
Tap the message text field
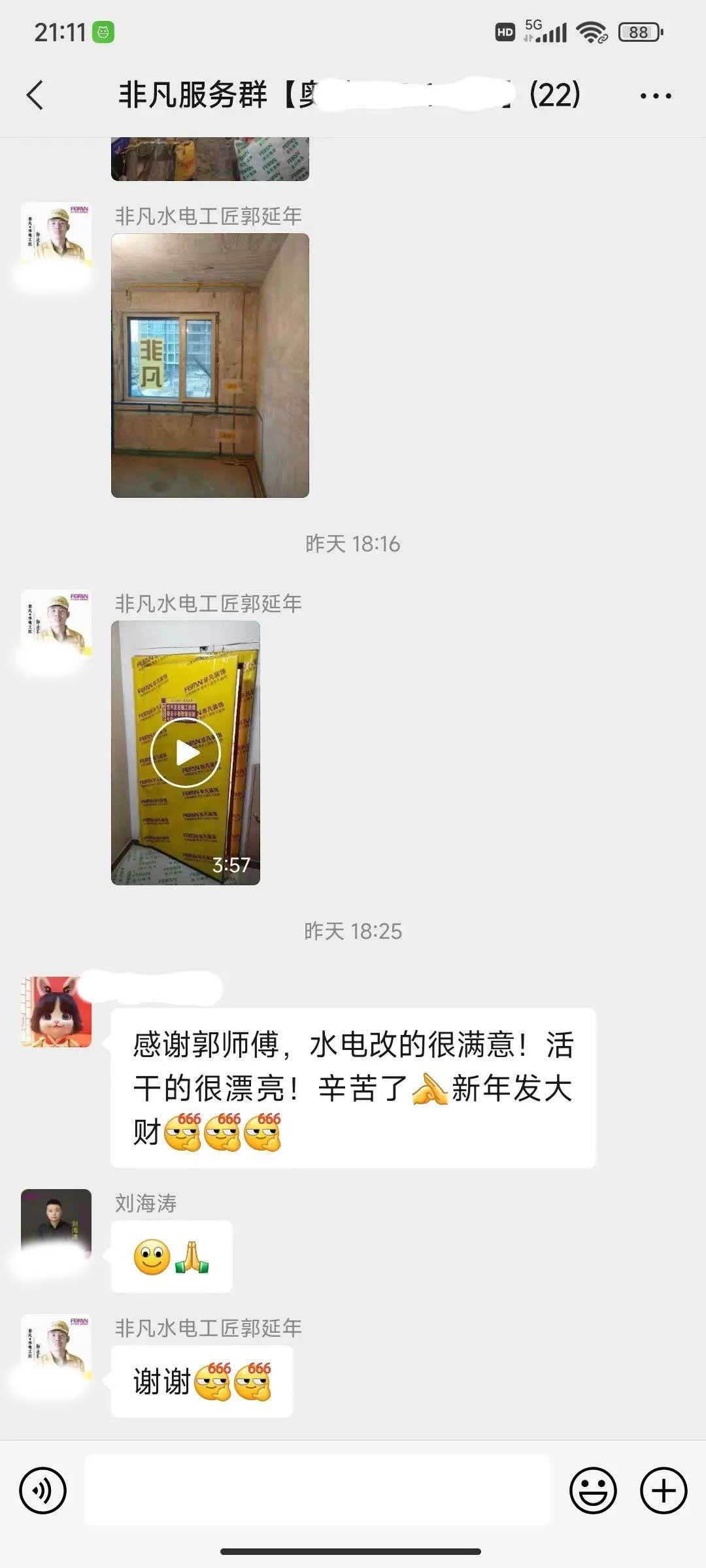pyautogui.click(x=318, y=1490)
